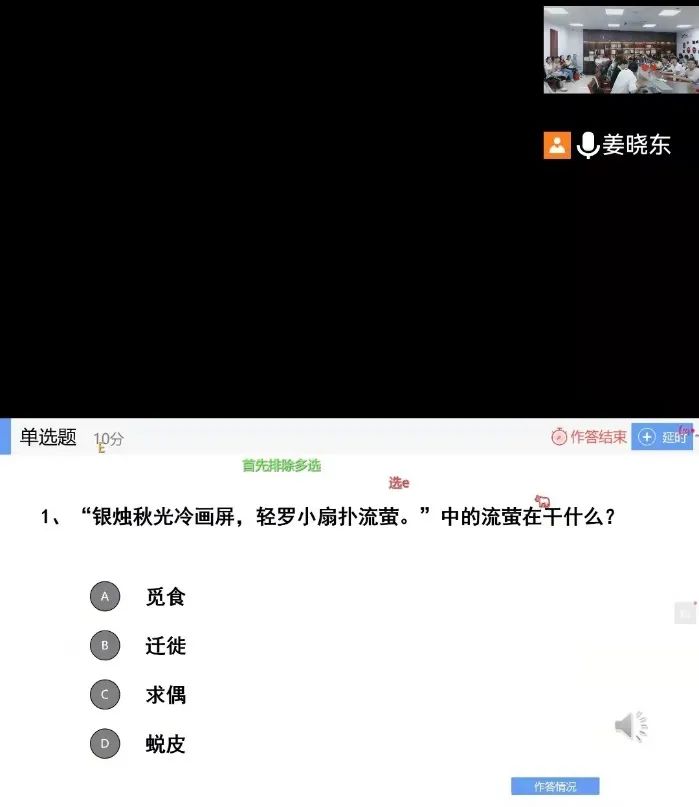End answering with 作答结束
This screenshot has height=807, width=699.
(x=589, y=437)
